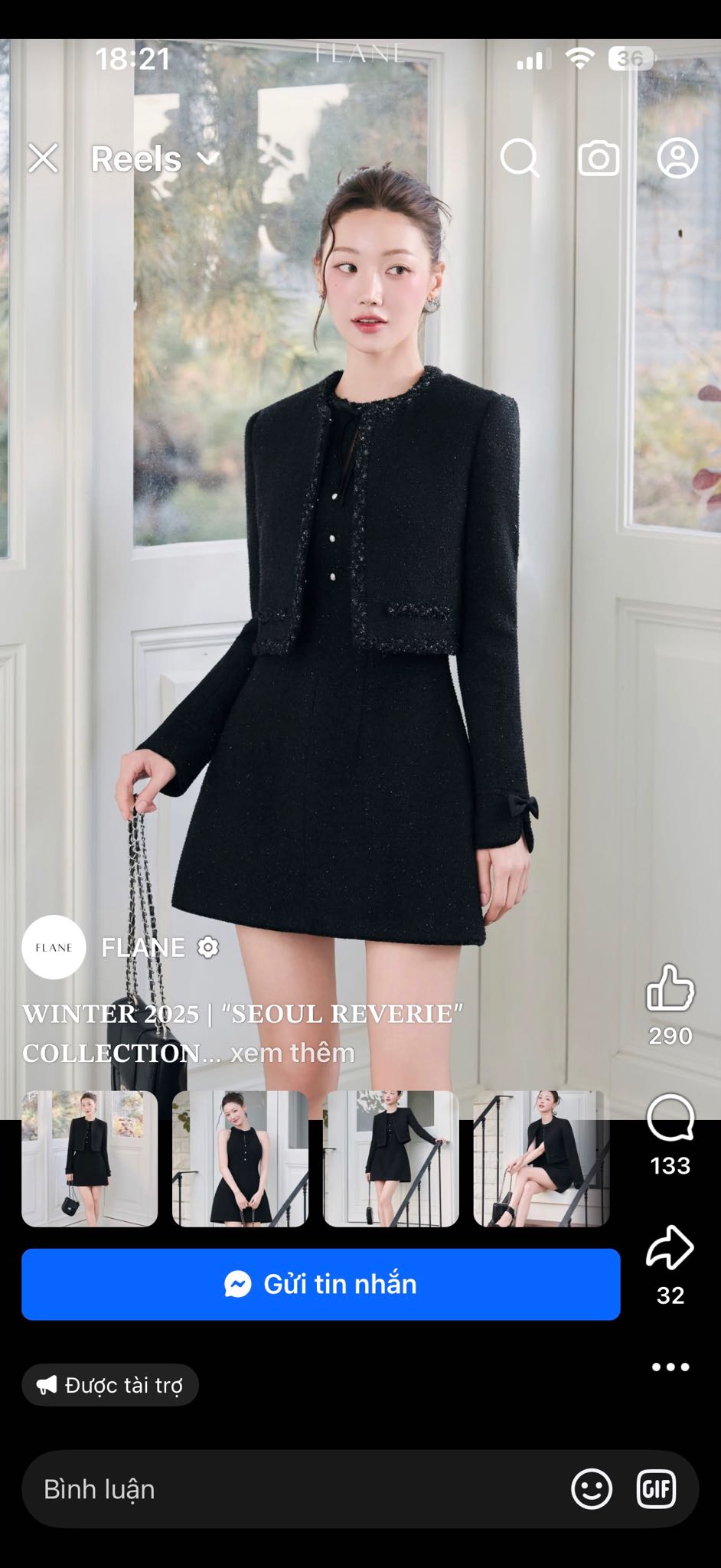Select the thumbnail of model sitting on stairs
This screenshot has height=1568, width=721.
(x=541, y=1158)
